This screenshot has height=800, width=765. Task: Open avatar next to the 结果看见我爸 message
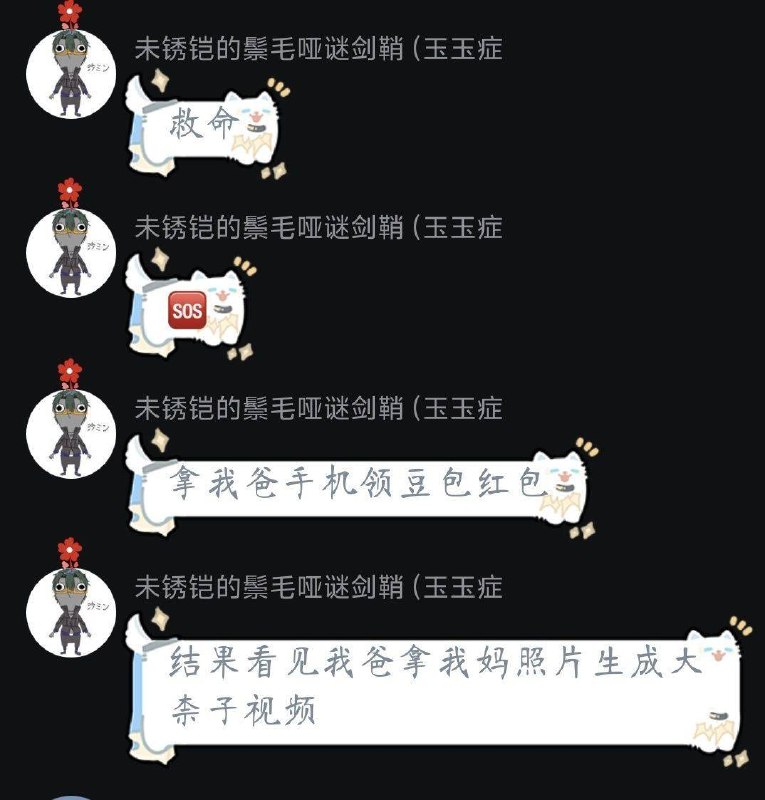pos(69,611)
